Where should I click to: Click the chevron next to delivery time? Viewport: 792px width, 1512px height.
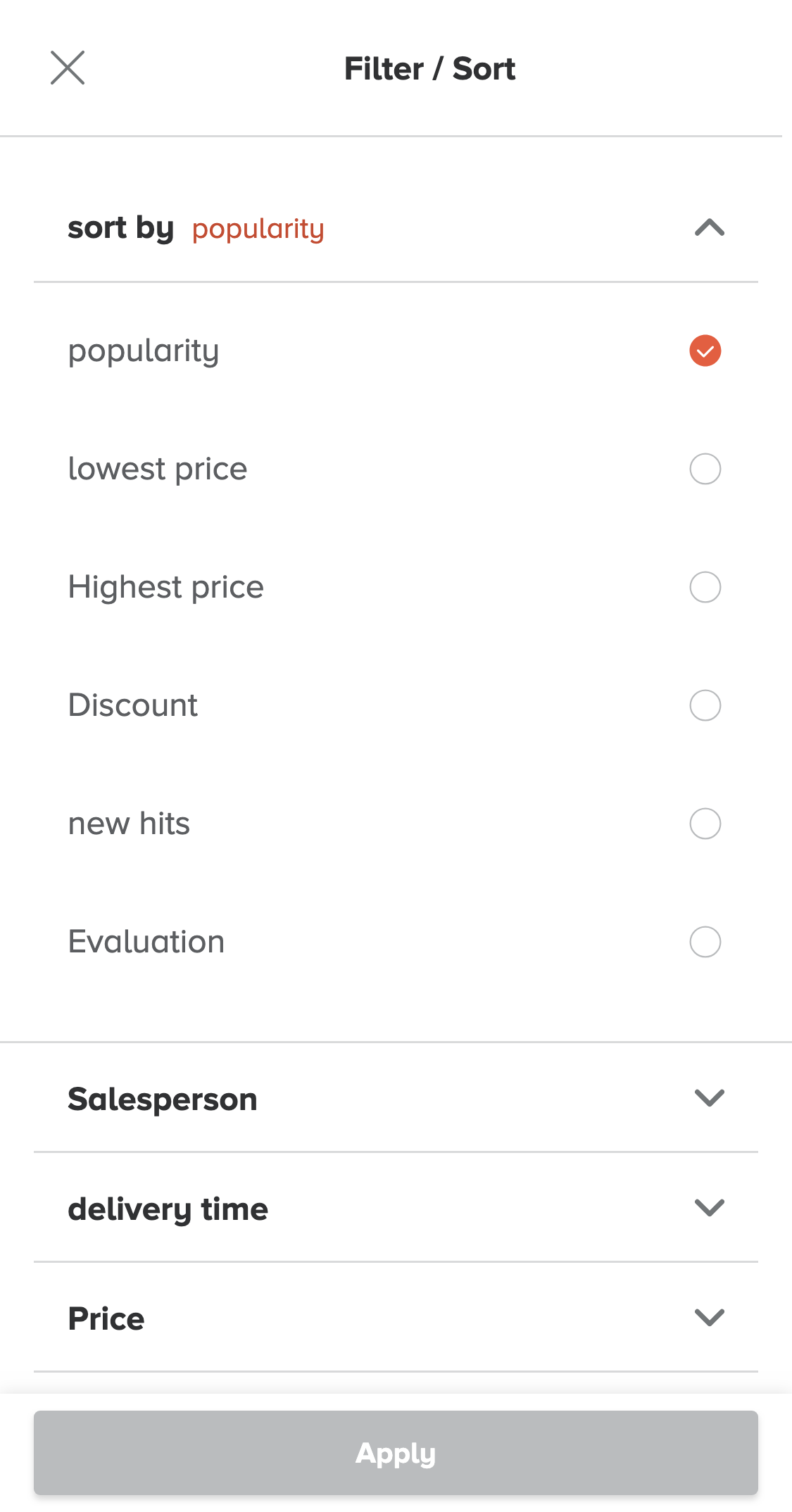710,1207
